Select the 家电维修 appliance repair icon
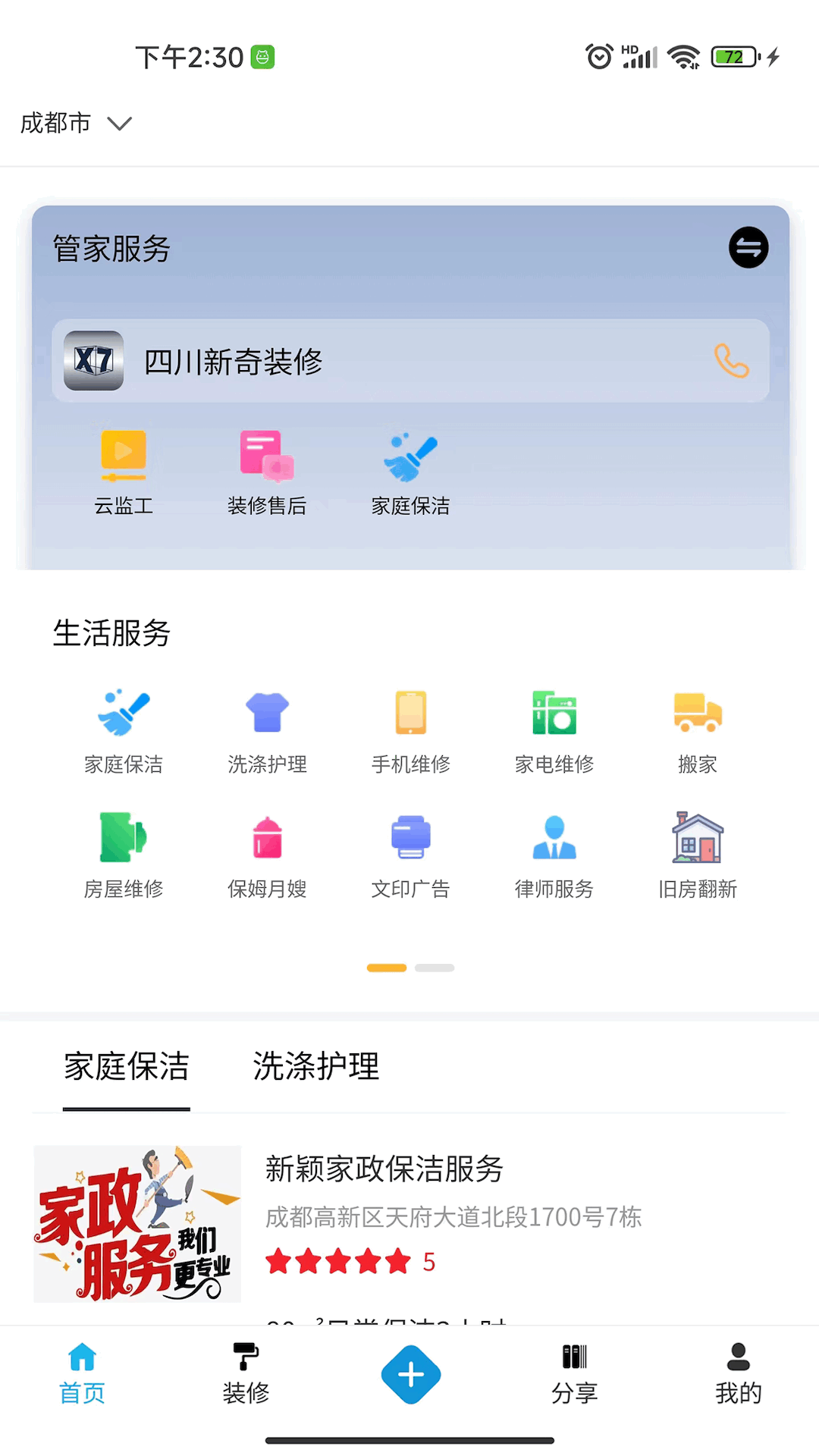 pyautogui.click(x=554, y=728)
